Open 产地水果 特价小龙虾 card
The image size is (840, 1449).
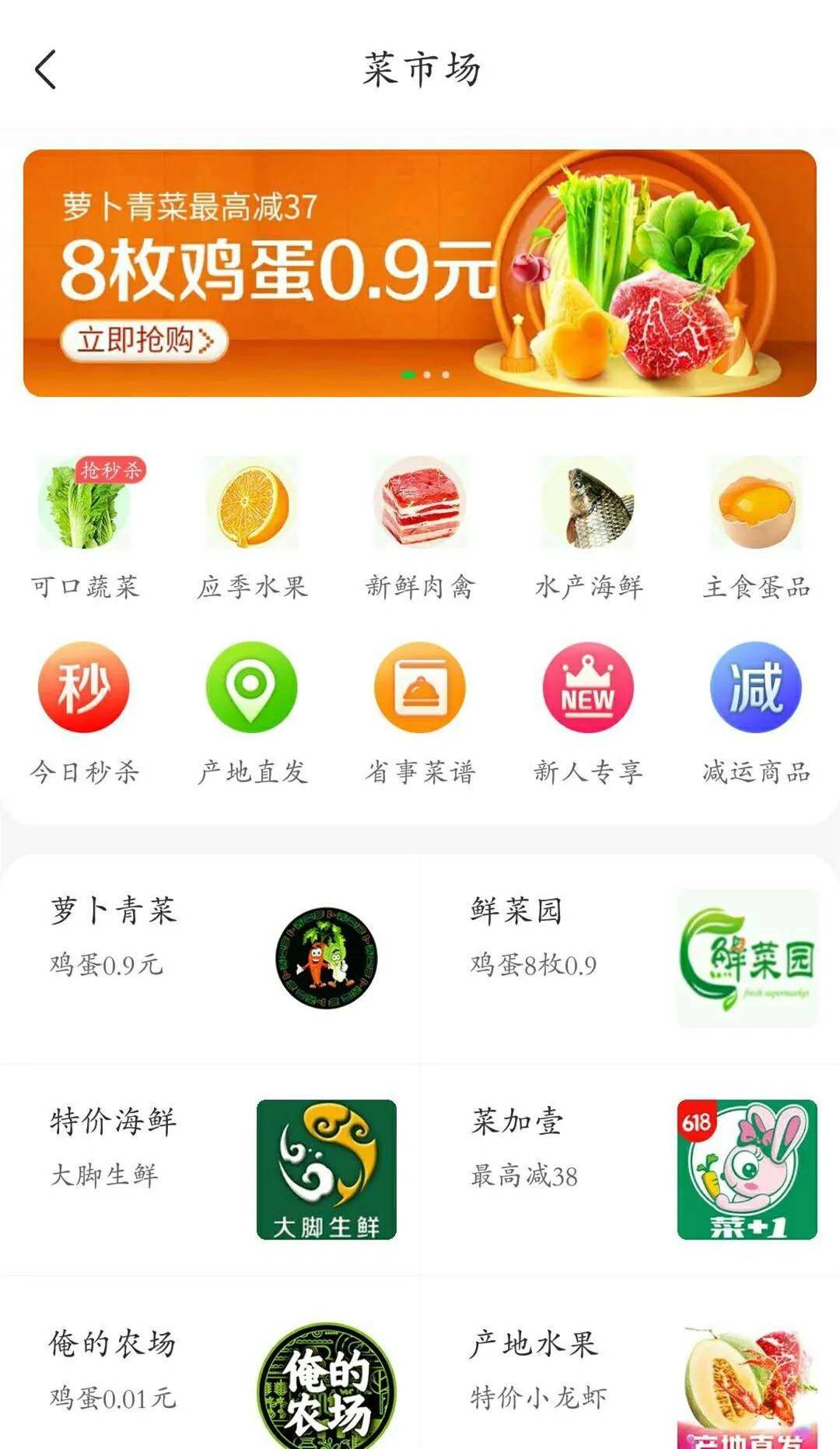pos(630,1363)
